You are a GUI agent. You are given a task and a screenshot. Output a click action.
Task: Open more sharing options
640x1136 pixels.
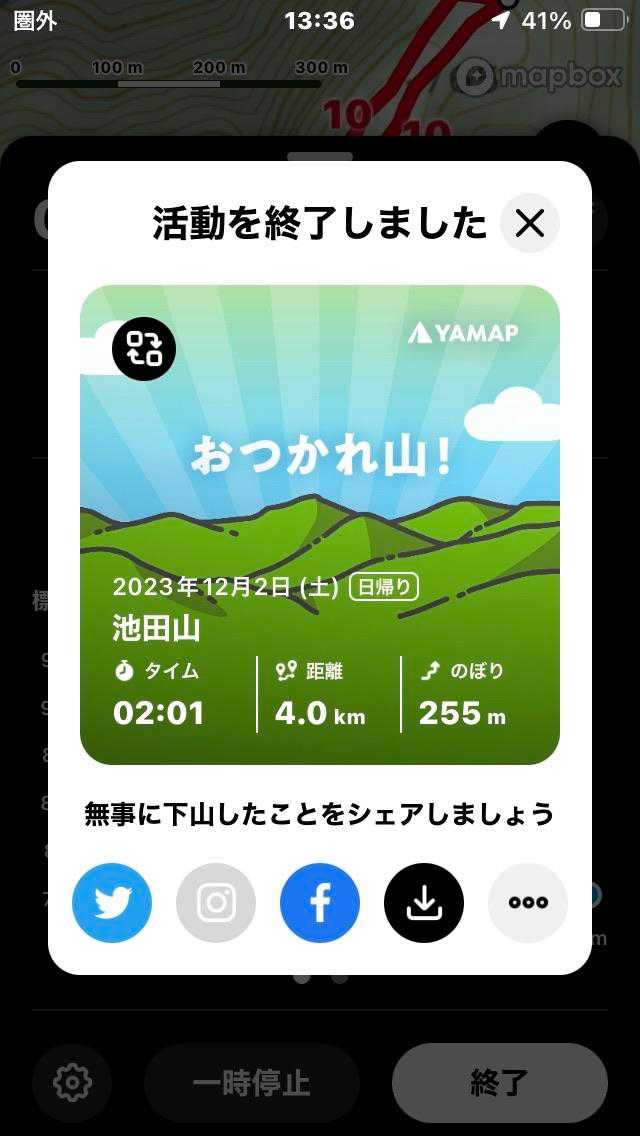click(x=528, y=903)
